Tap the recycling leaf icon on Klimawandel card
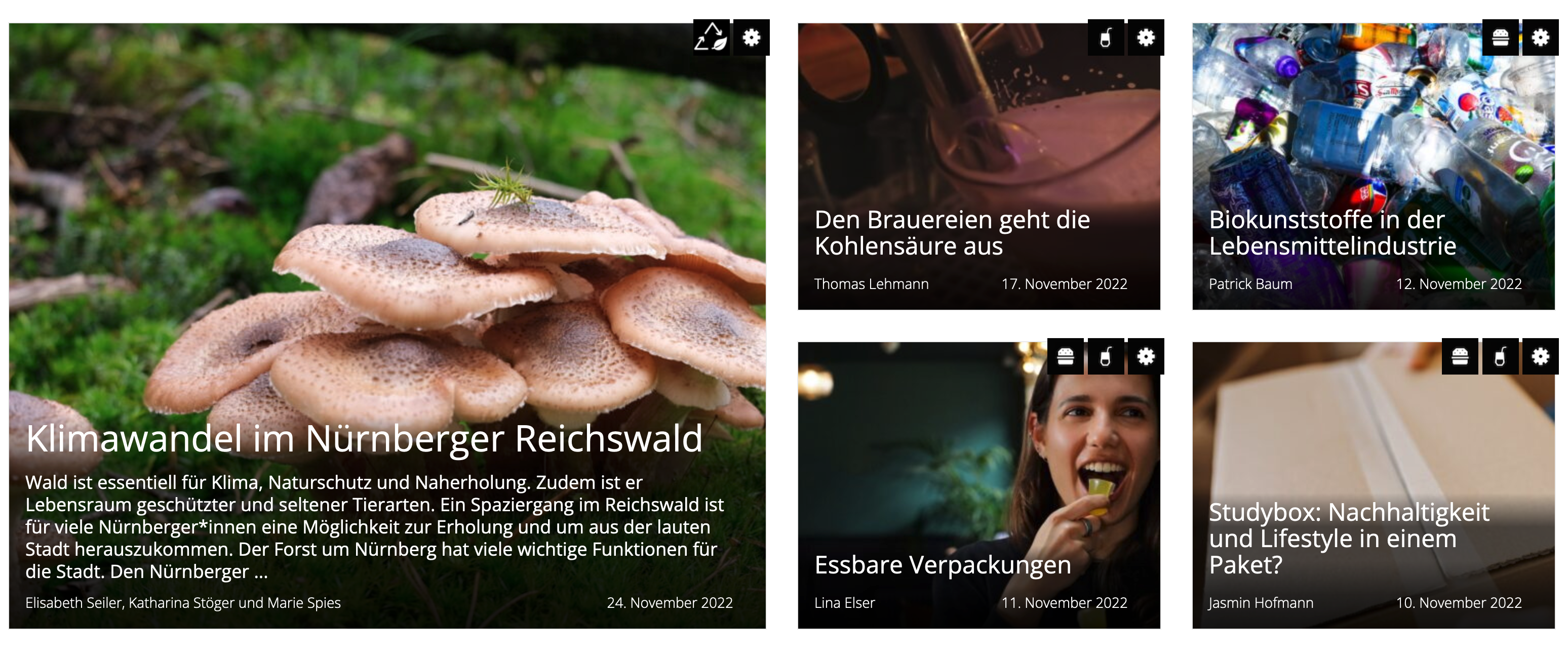1568x658 pixels. tap(711, 37)
